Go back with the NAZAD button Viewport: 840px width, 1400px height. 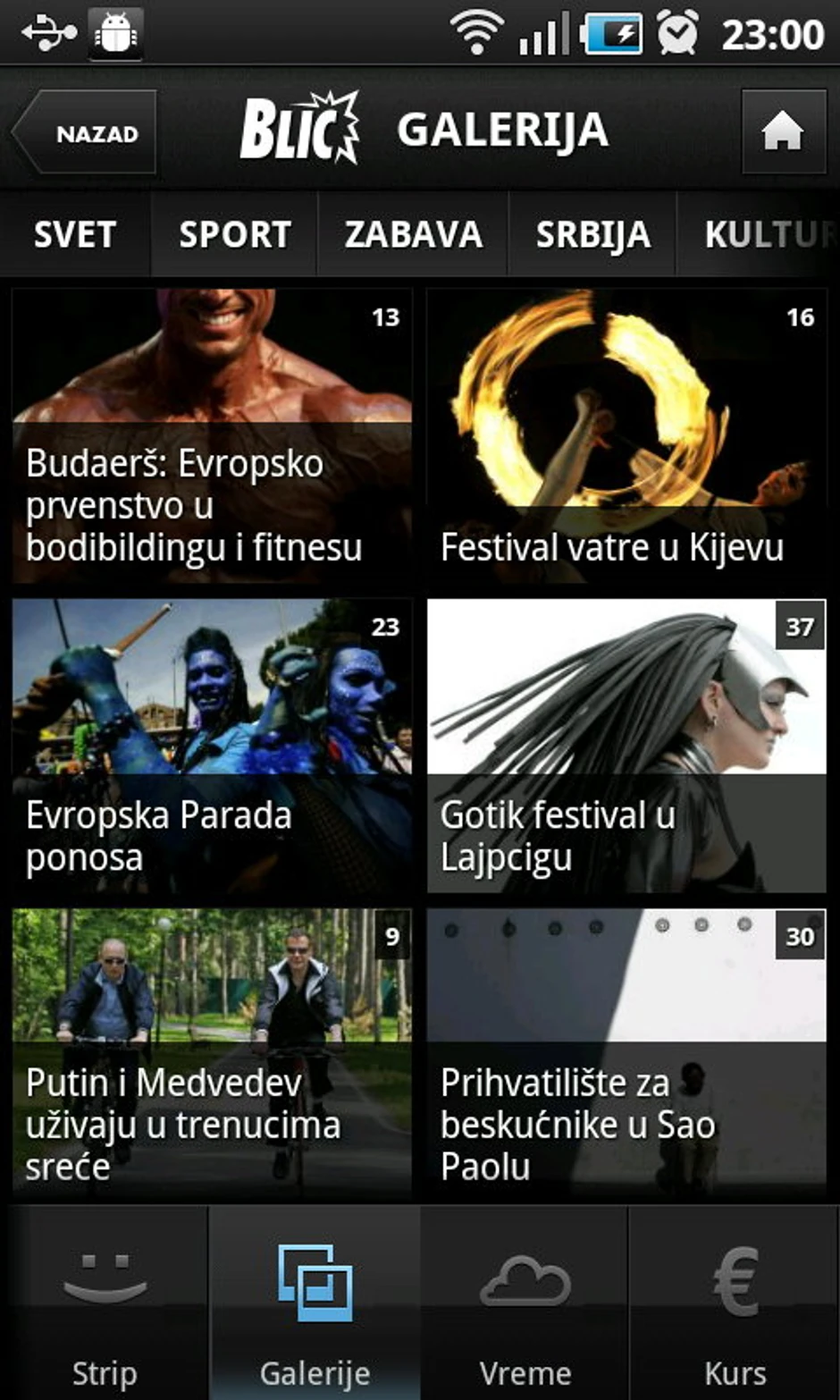point(86,133)
